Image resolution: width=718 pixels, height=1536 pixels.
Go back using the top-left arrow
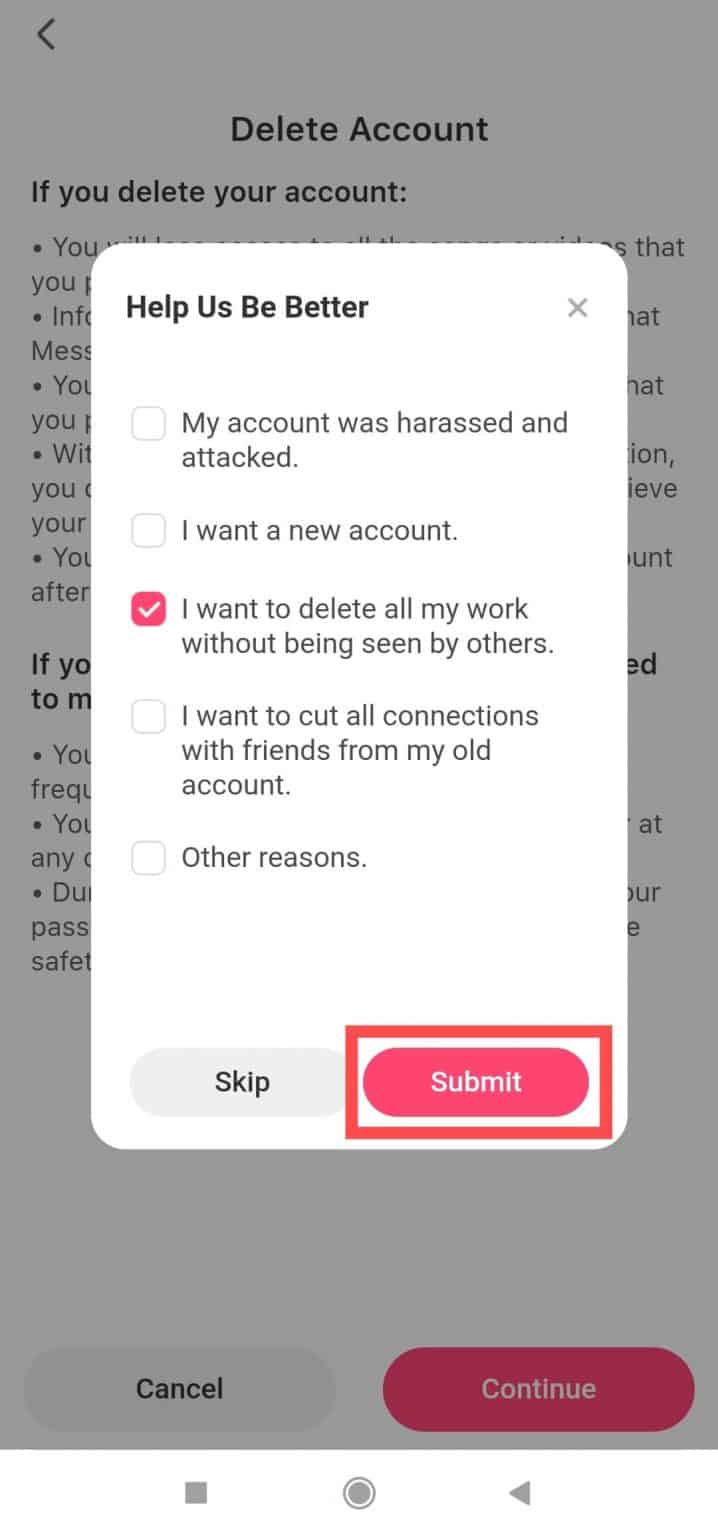tap(46, 34)
